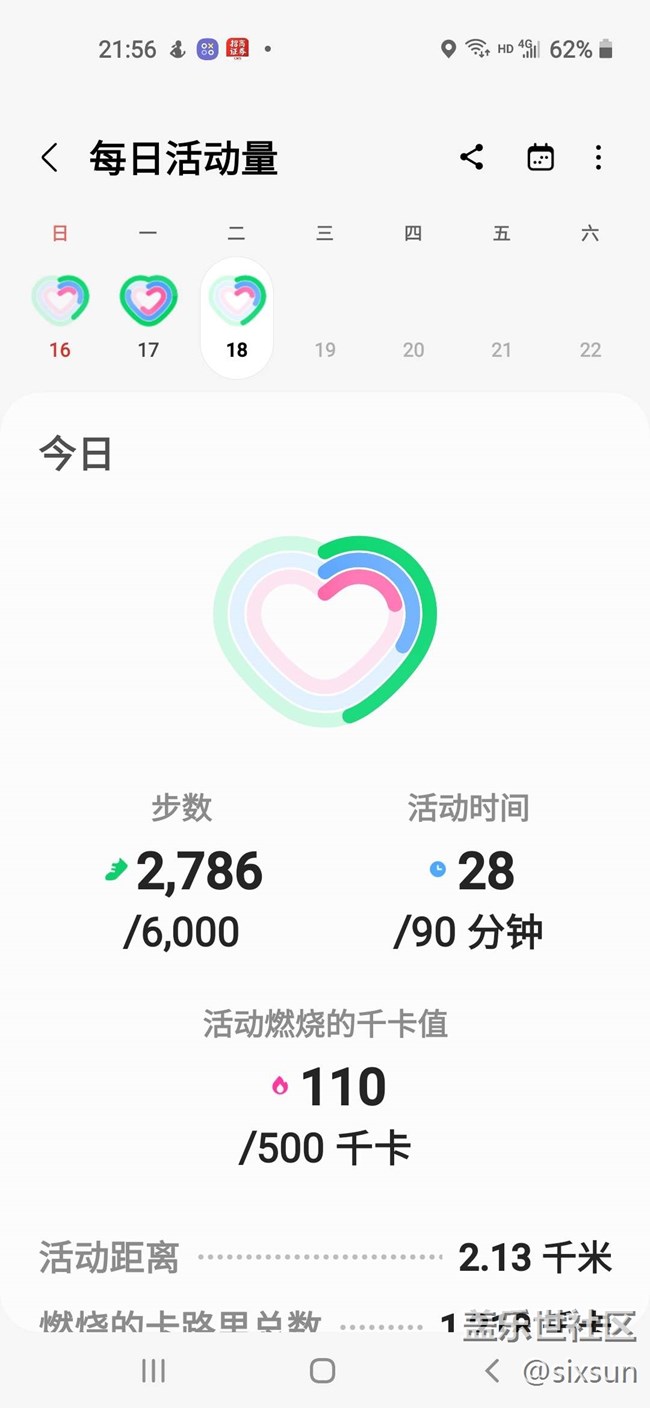
Task: Open 活动燃烧的千卡值 calories details
Action: click(326, 1087)
